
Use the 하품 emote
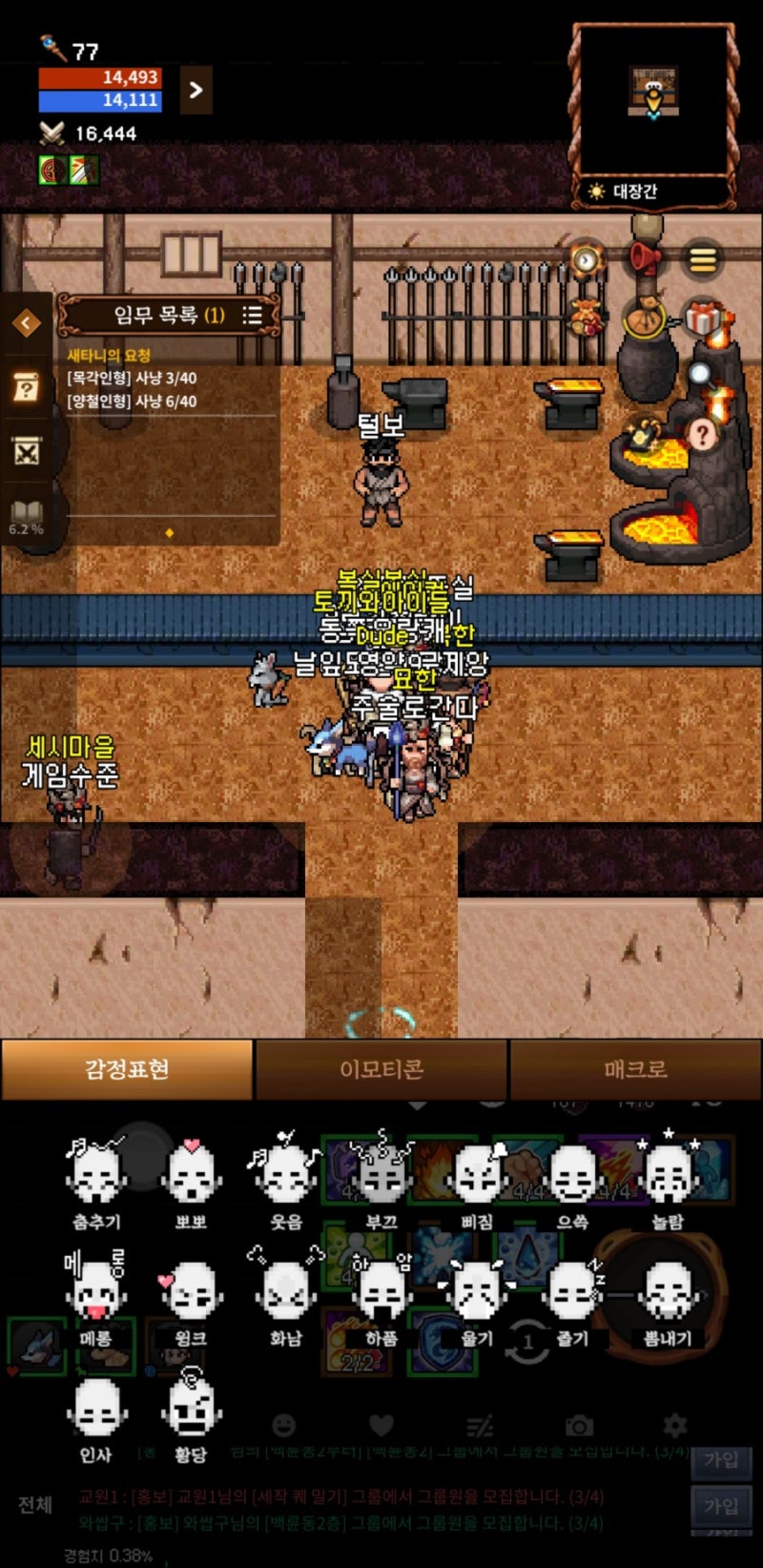pos(381,1299)
